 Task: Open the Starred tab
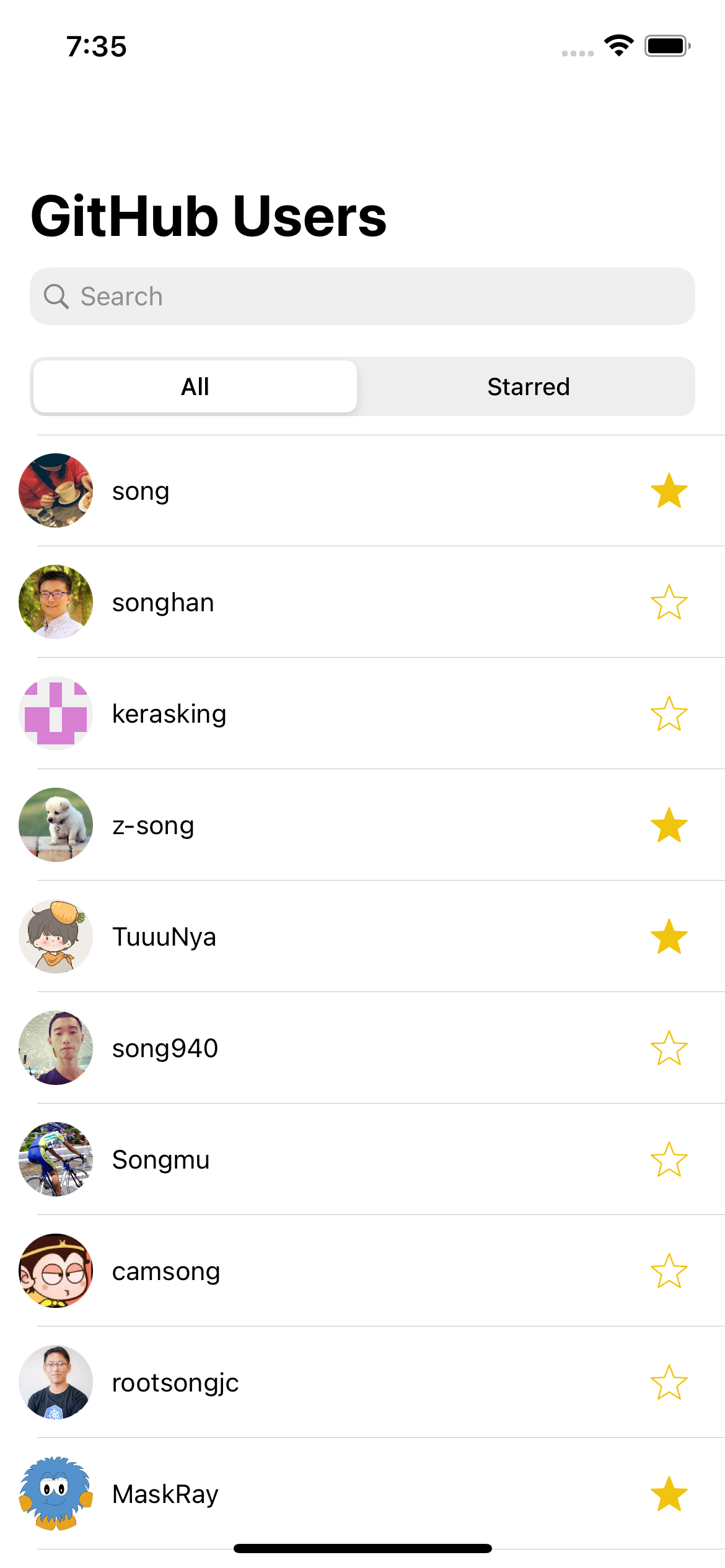click(x=528, y=386)
